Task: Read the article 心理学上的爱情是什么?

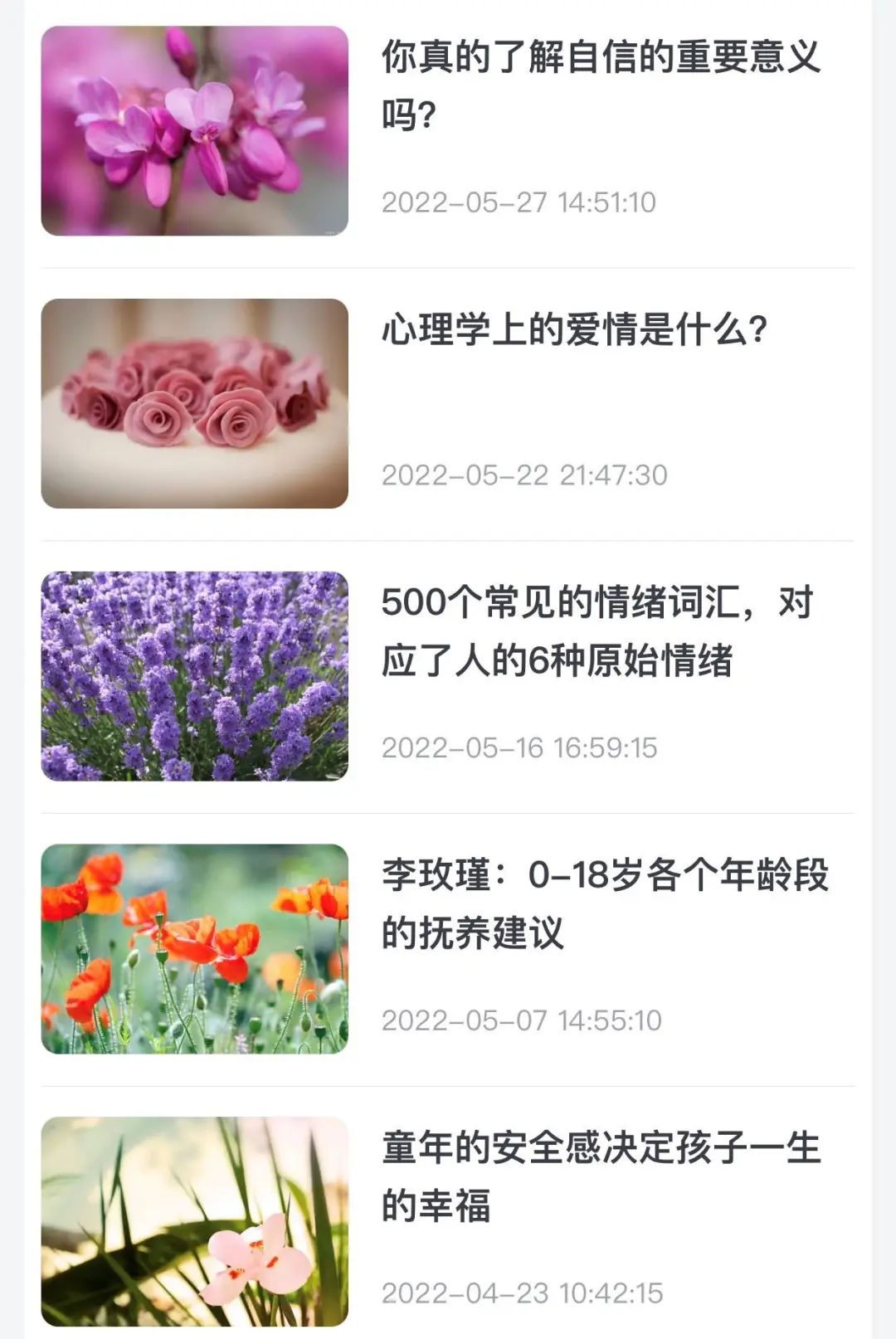Action: pos(574,330)
